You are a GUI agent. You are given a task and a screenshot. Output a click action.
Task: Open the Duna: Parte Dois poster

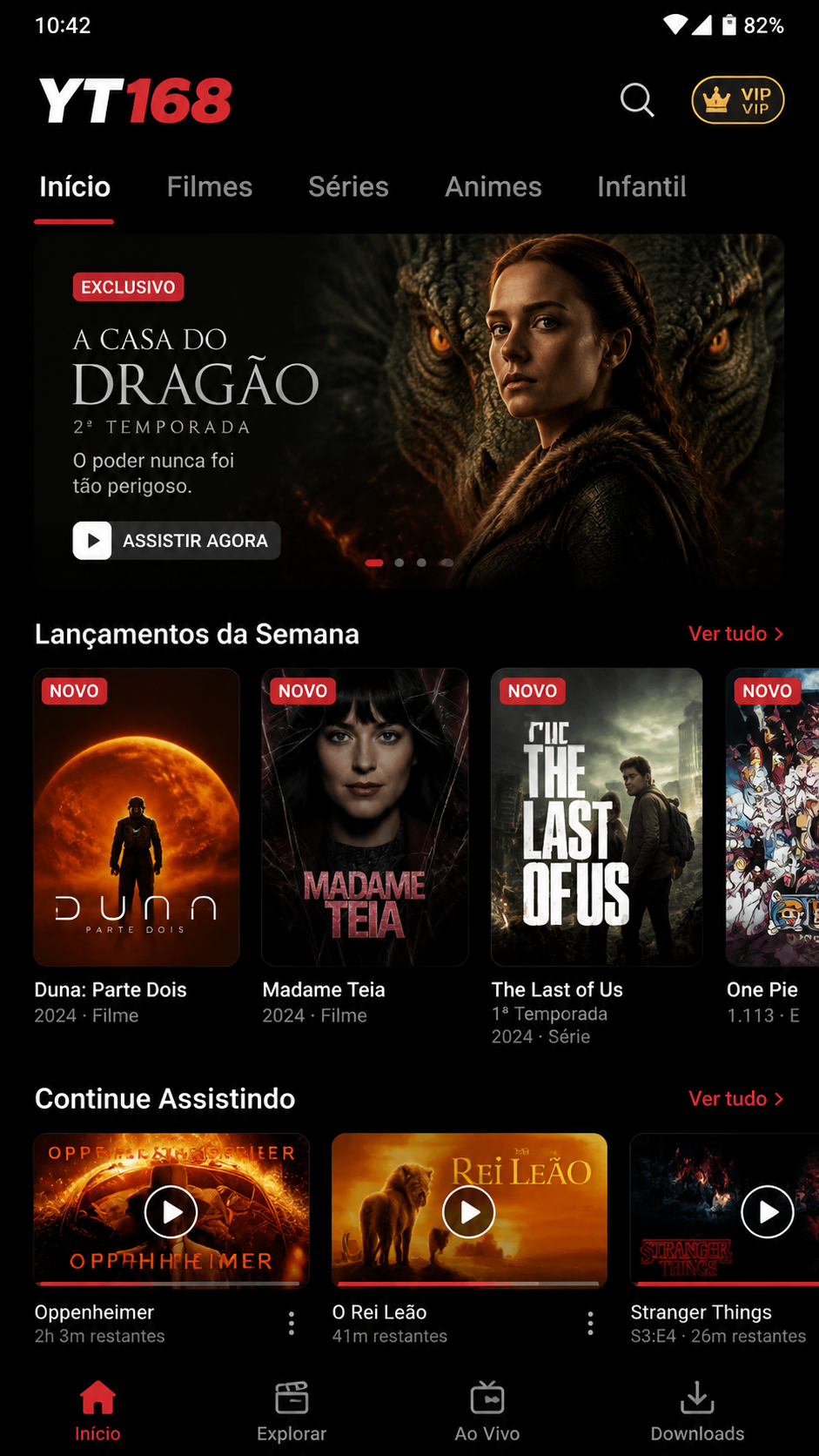pos(137,817)
